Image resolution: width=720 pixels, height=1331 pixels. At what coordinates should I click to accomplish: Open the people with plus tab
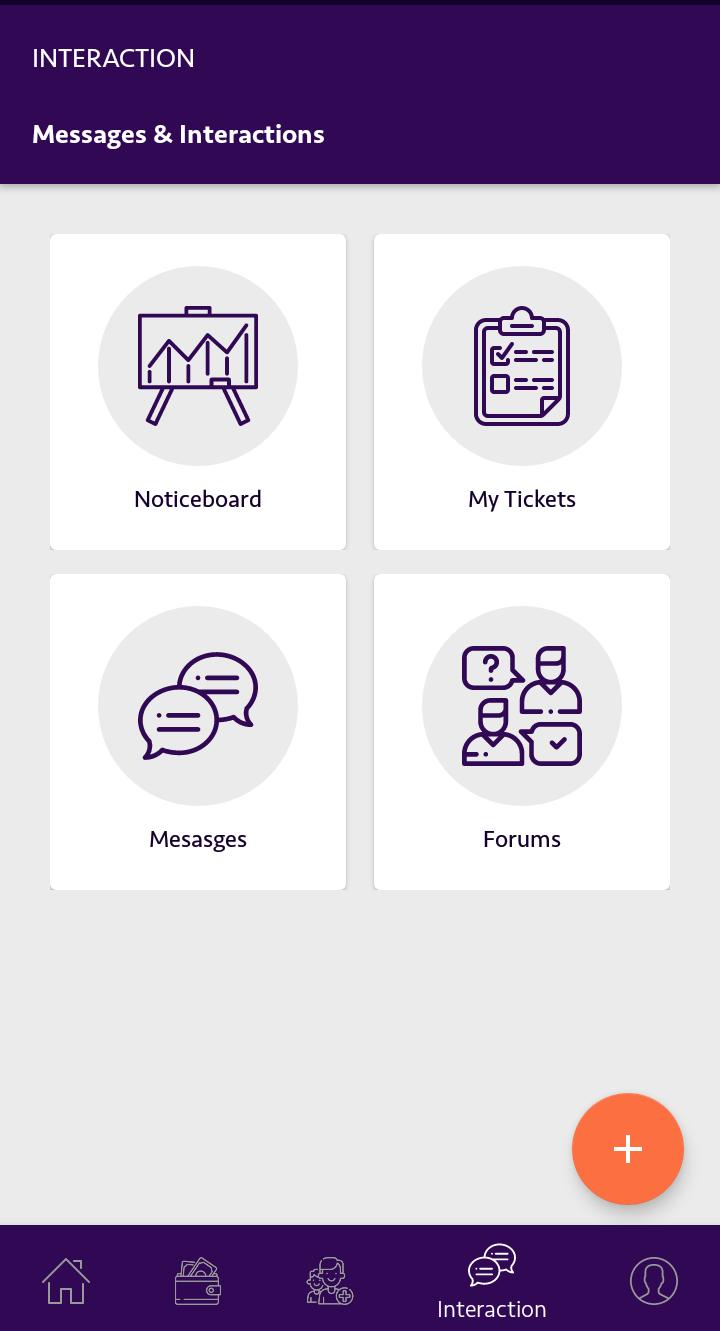(x=330, y=1281)
